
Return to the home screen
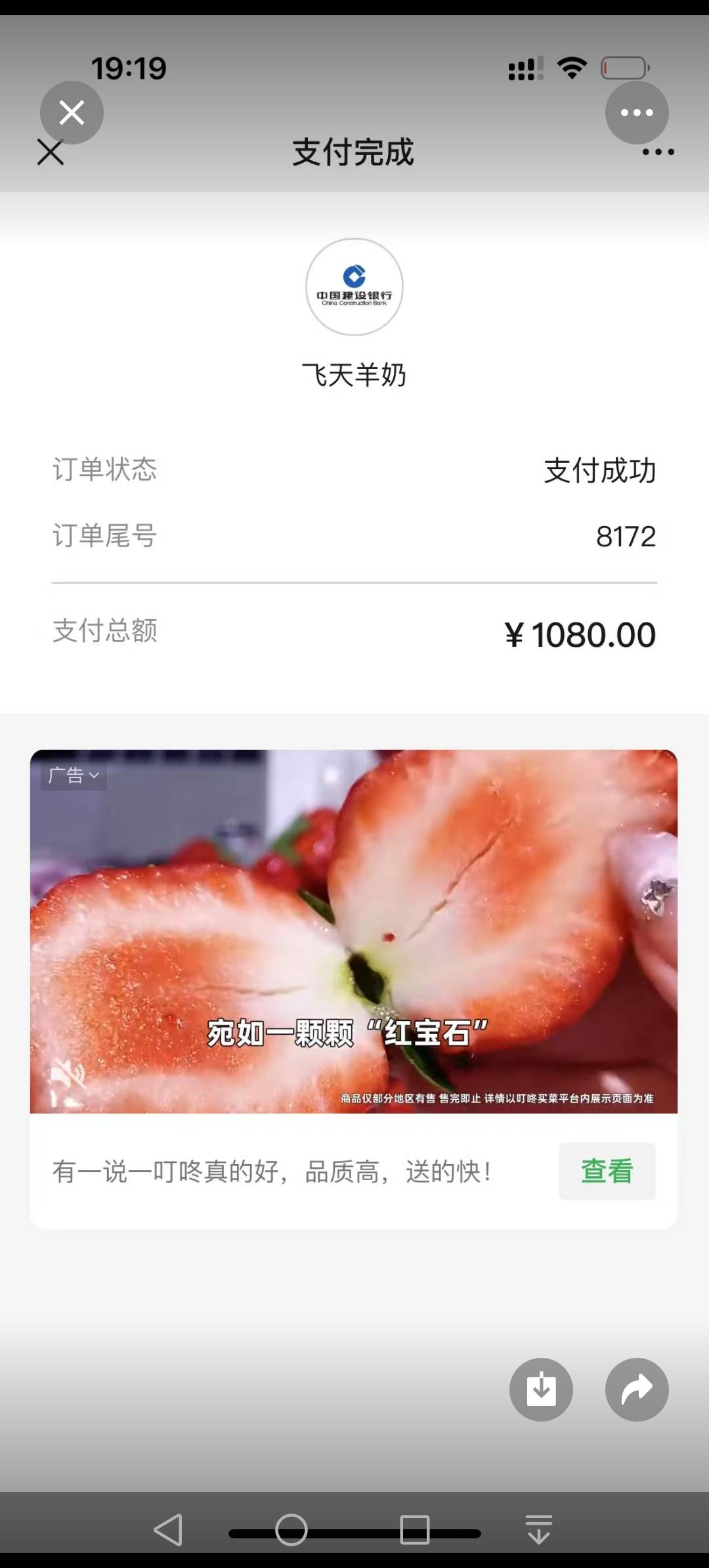[291, 1530]
